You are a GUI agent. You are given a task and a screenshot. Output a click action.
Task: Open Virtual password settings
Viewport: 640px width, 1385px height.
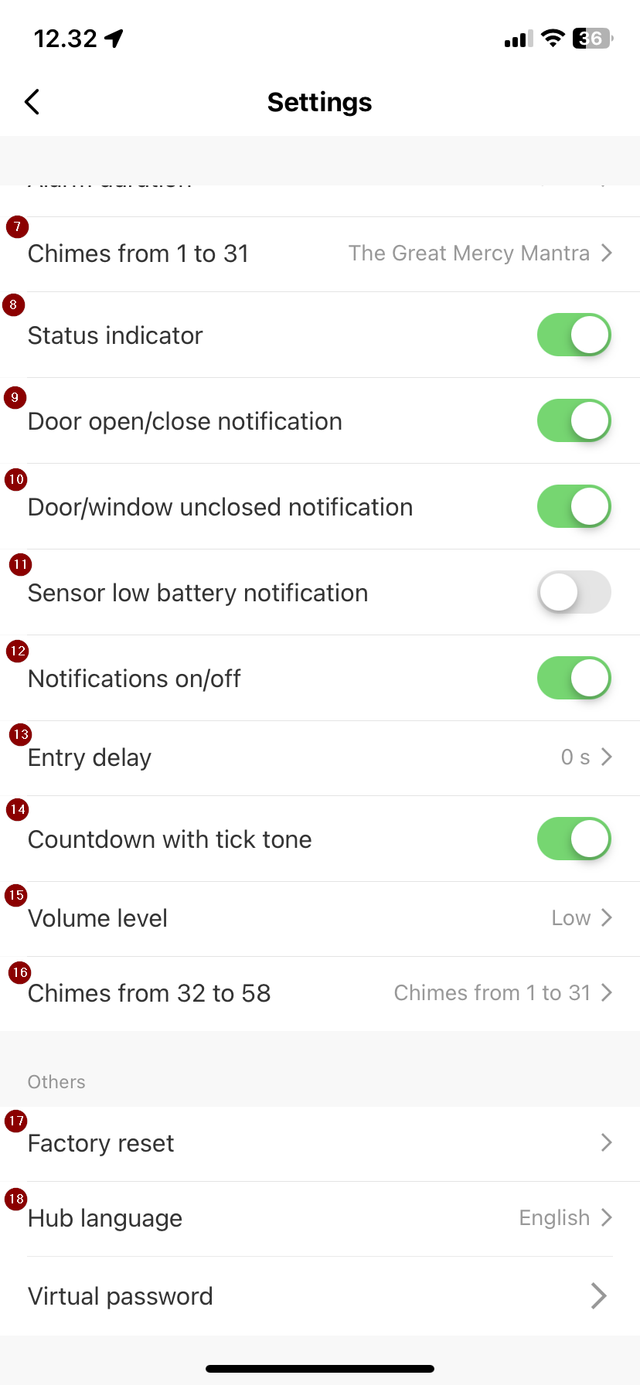tap(320, 1296)
